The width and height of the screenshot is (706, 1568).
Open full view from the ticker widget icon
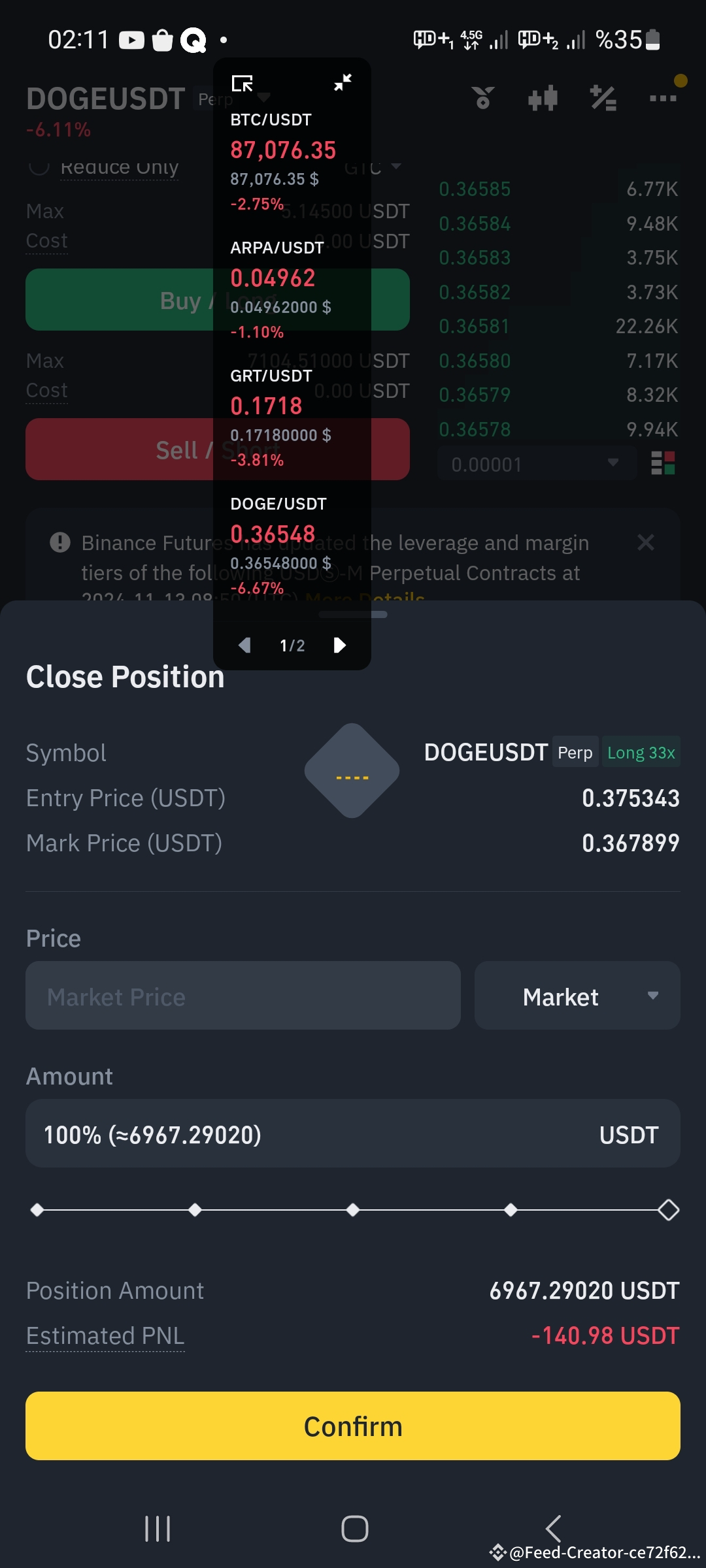coord(243,82)
